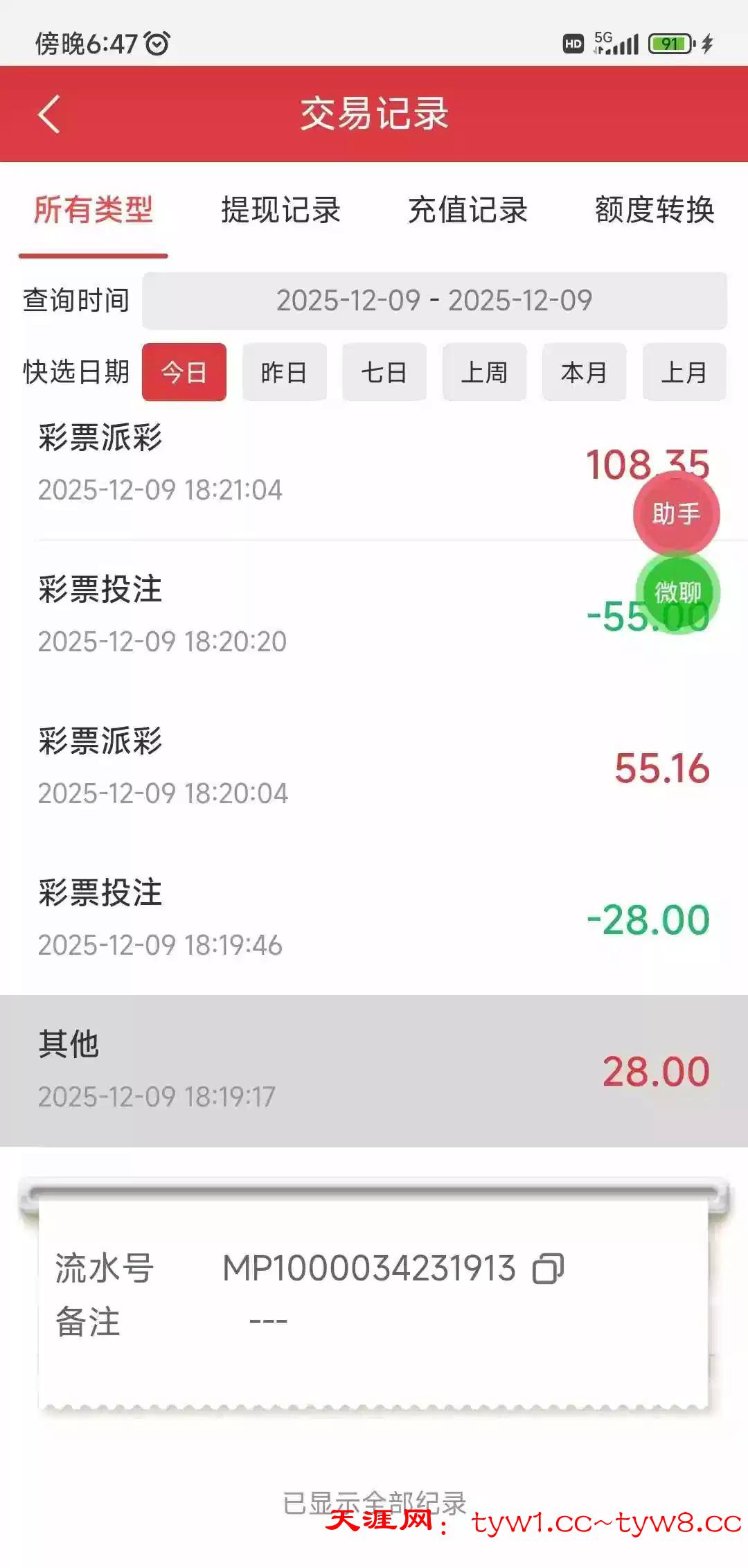Switch to the 额度转换 tab

tap(654, 210)
